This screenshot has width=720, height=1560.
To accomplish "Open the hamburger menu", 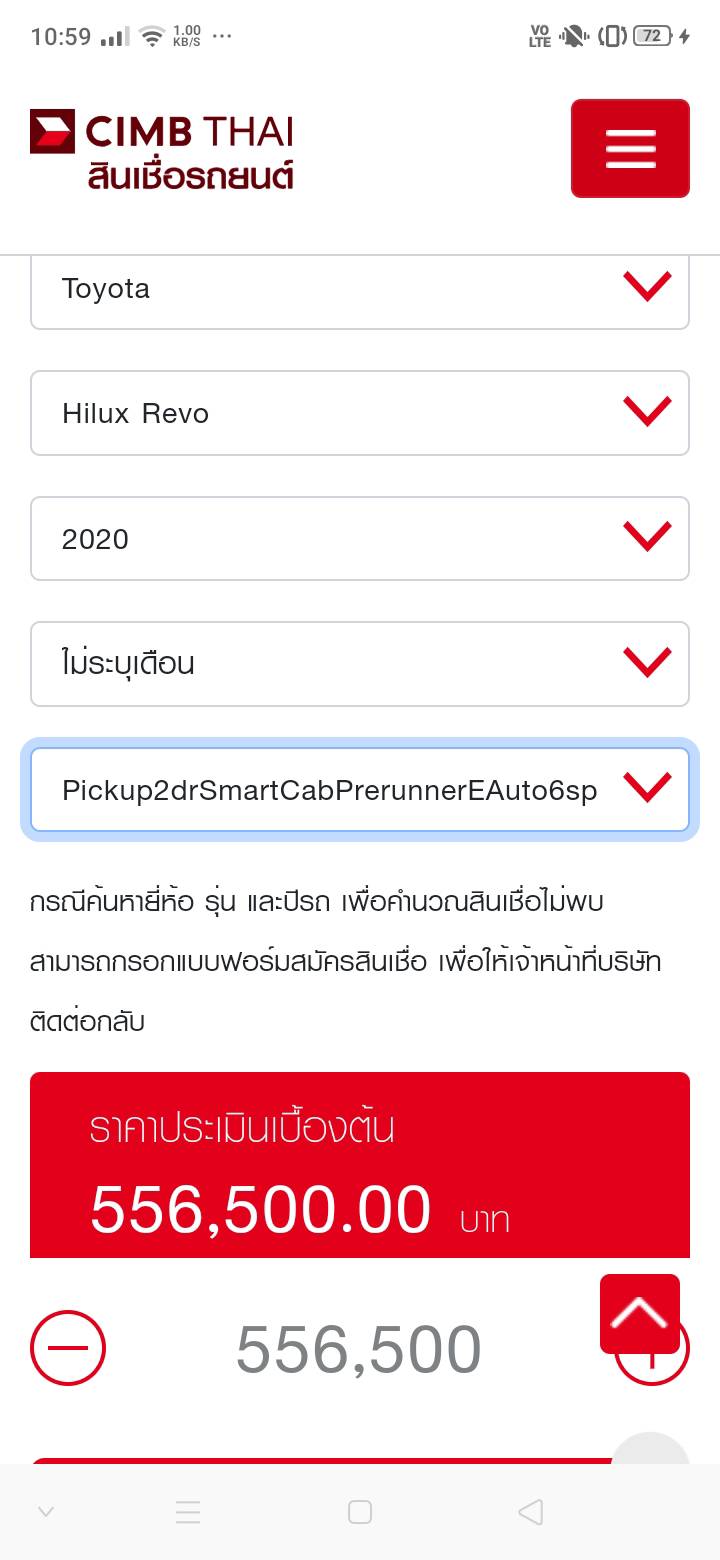I will click(x=630, y=148).
